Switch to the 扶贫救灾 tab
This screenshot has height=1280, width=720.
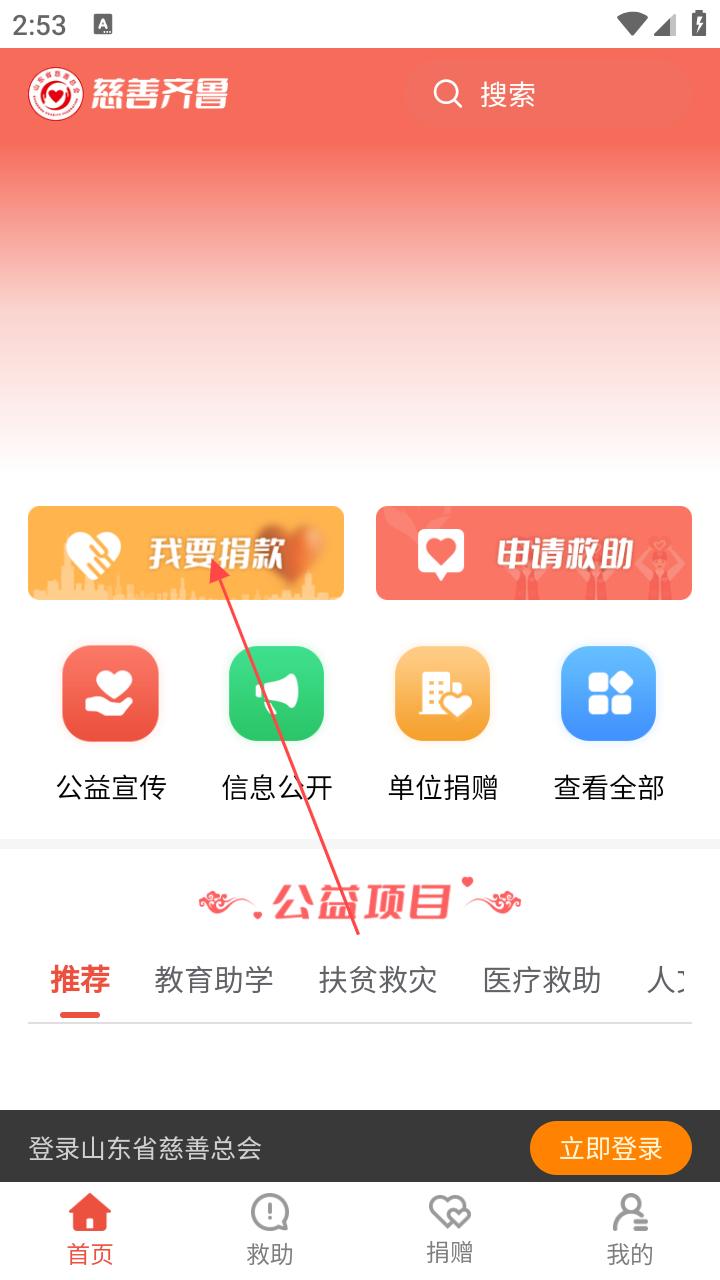[x=378, y=980]
